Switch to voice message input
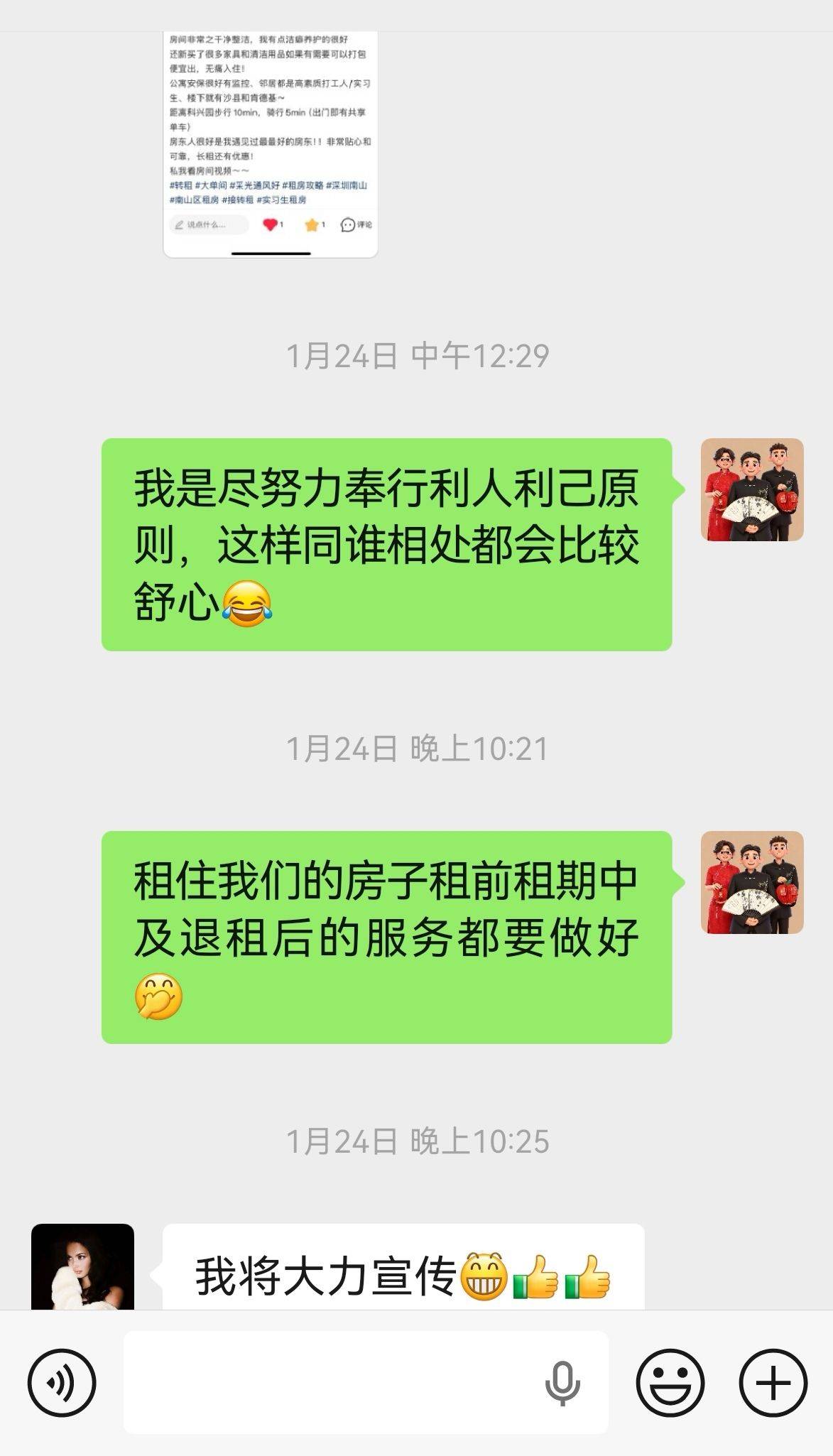This screenshot has height=1456, width=833. coord(62,1383)
